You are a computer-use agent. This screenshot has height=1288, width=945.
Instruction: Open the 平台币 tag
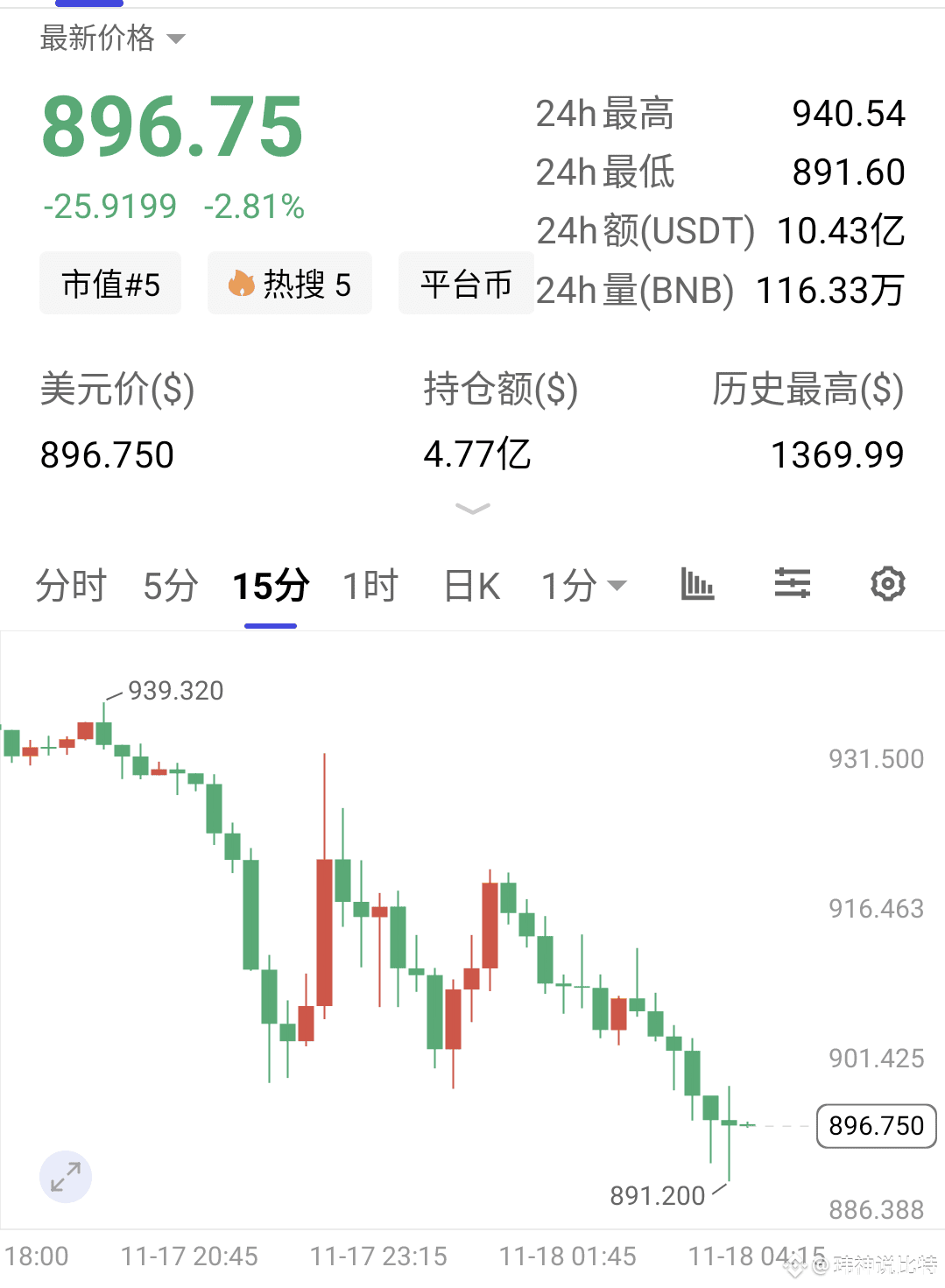click(466, 283)
